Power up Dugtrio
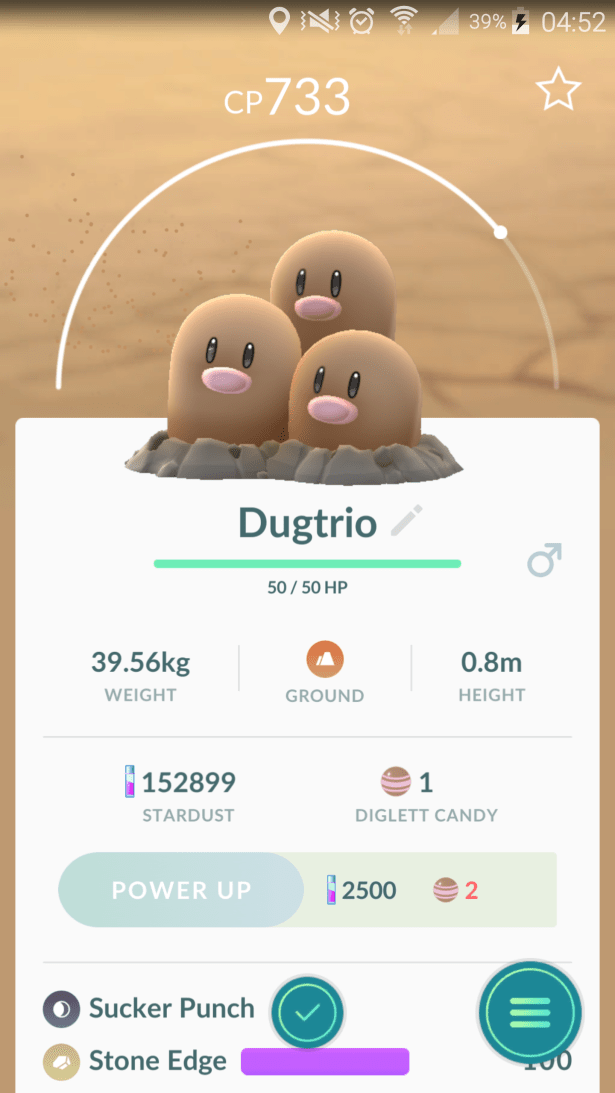Screen dimensions: 615x1093 click(x=181, y=890)
